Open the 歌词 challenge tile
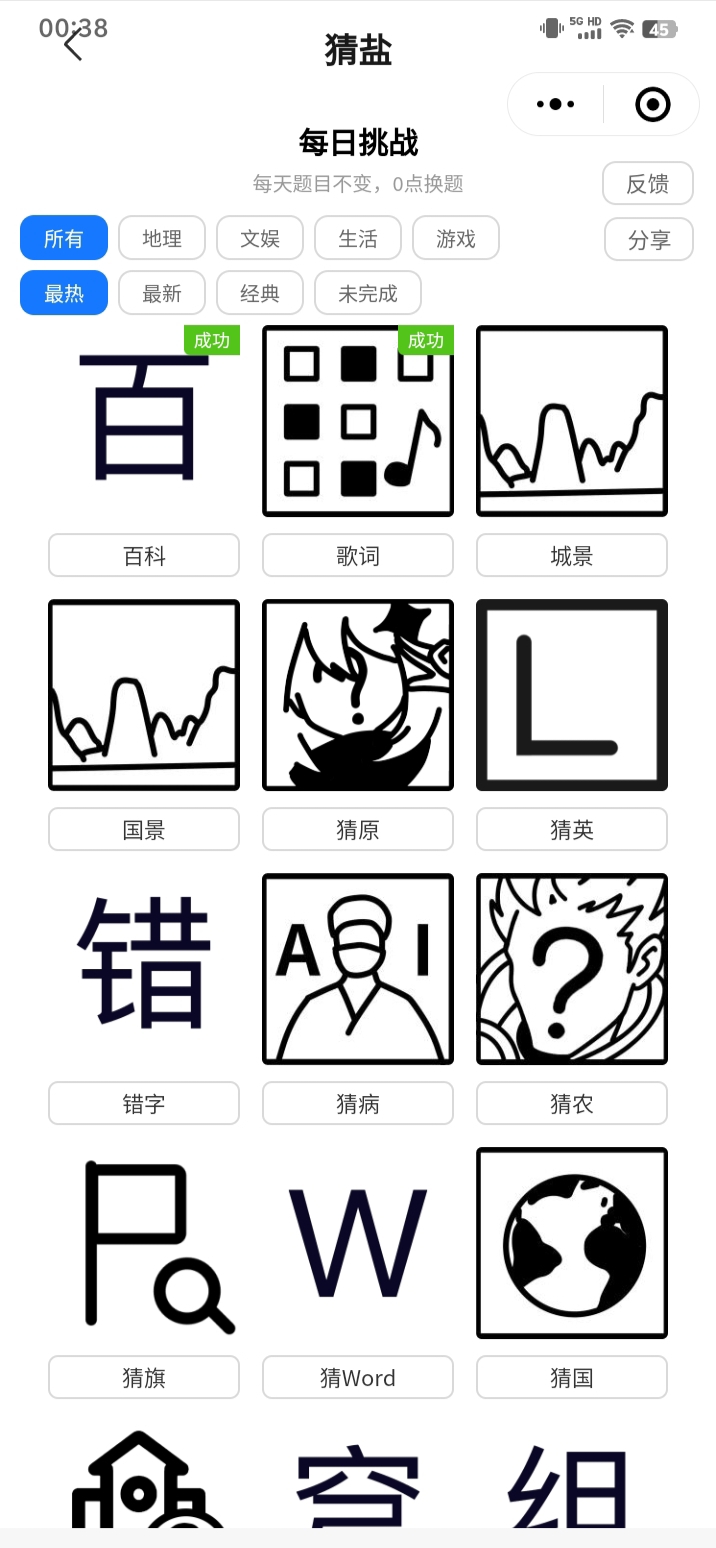This screenshot has height=1548, width=716. point(358,421)
